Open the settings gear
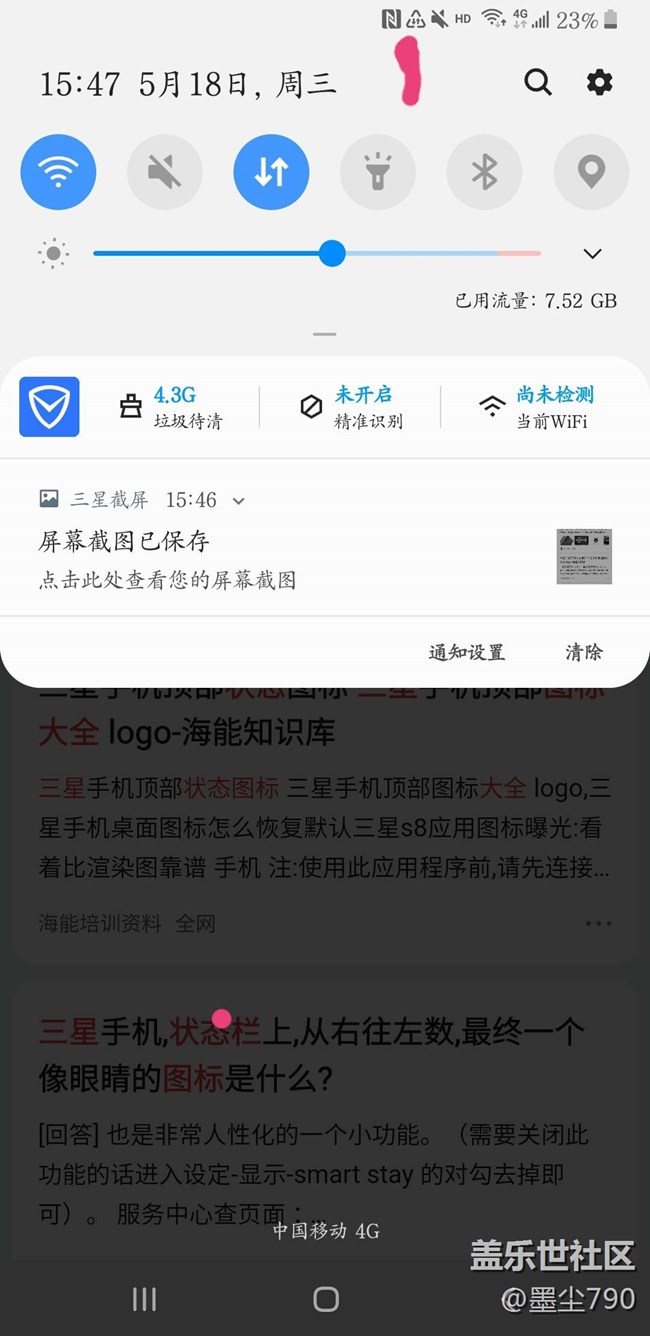 click(x=599, y=82)
